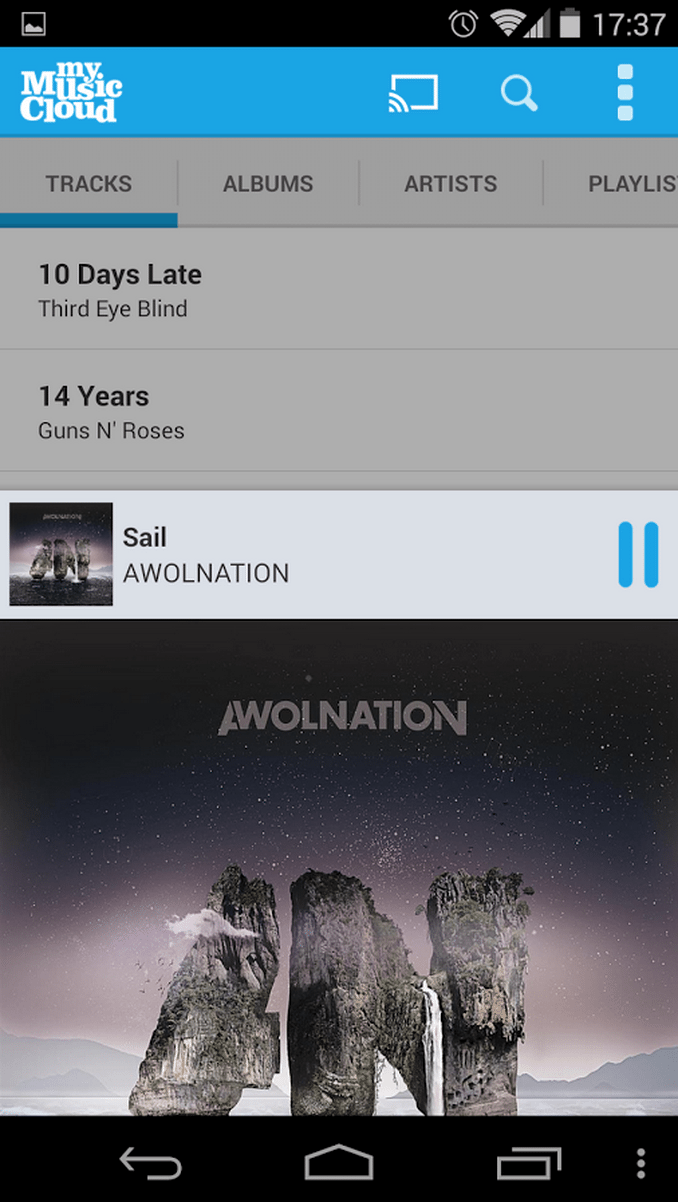Go back with the system back button
The height and width of the screenshot is (1202, 680).
(150, 1163)
